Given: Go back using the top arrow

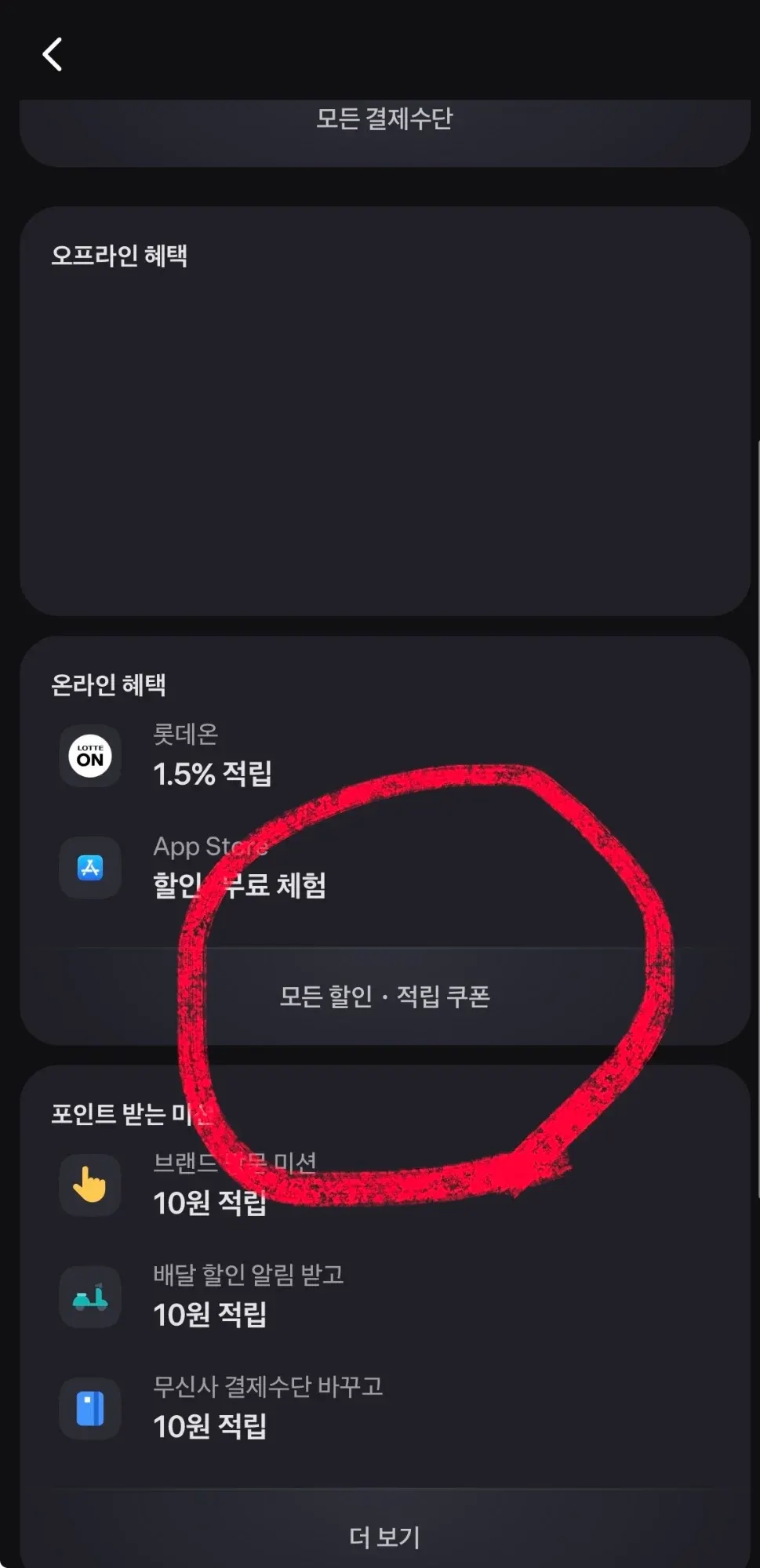Looking at the screenshot, I should pyautogui.click(x=53, y=55).
